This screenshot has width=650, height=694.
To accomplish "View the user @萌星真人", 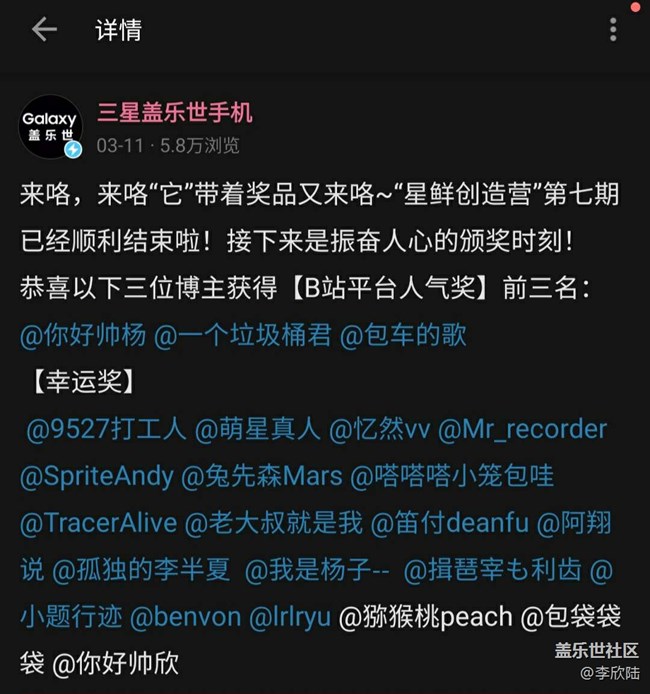I will [258, 429].
